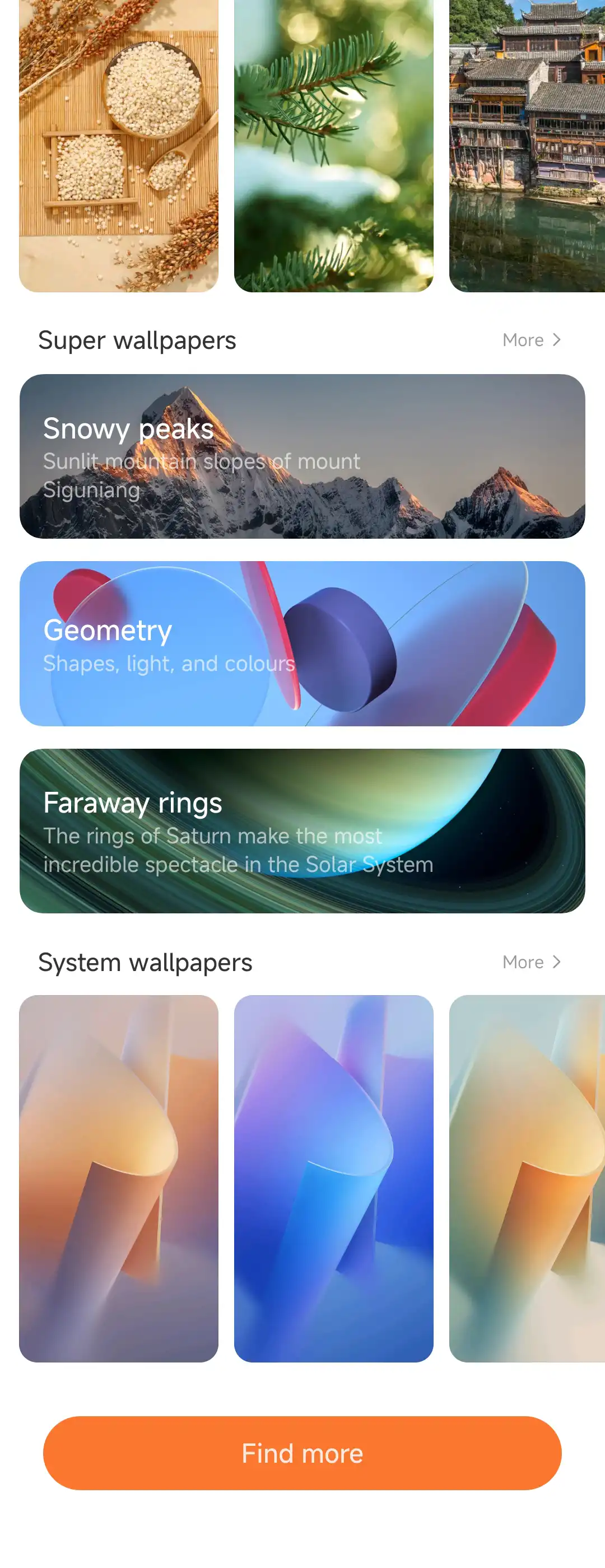Click More next to System wallpapers
The width and height of the screenshot is (605, 1568).
tap(522, 962)
